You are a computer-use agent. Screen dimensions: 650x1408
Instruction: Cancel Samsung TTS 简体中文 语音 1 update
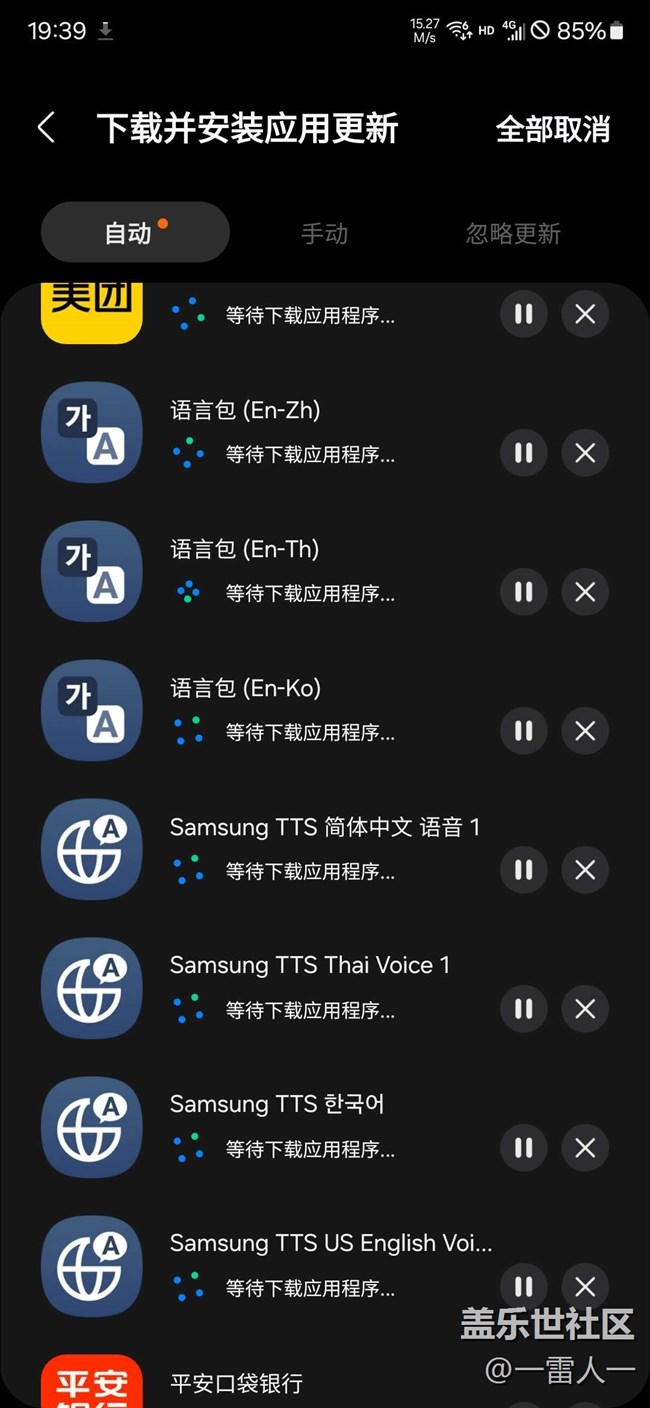585,870
